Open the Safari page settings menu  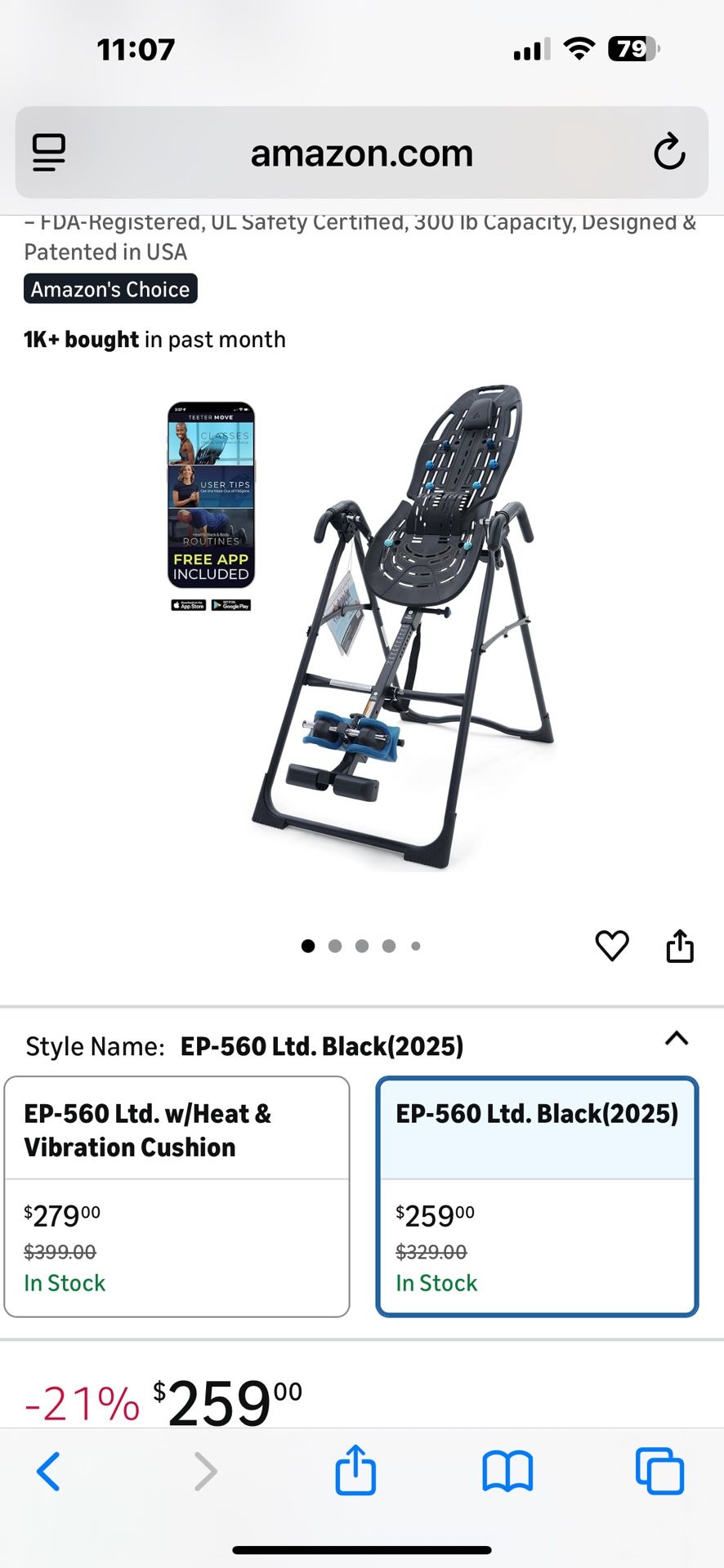tap(49, 153)
